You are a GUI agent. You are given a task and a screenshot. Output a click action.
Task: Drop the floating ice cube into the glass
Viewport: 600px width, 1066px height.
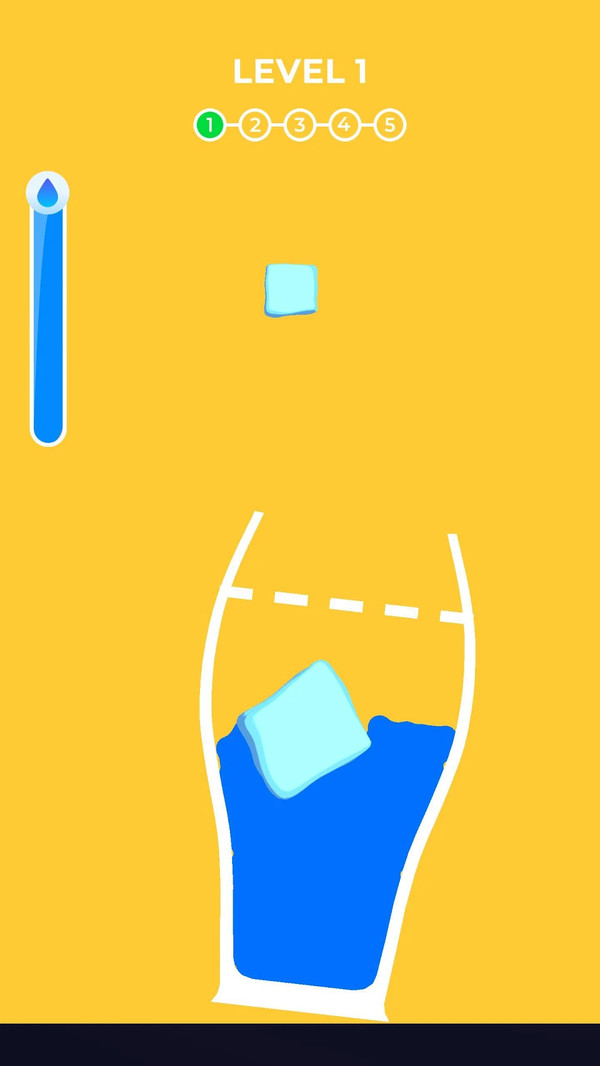(x=291, y=290)
